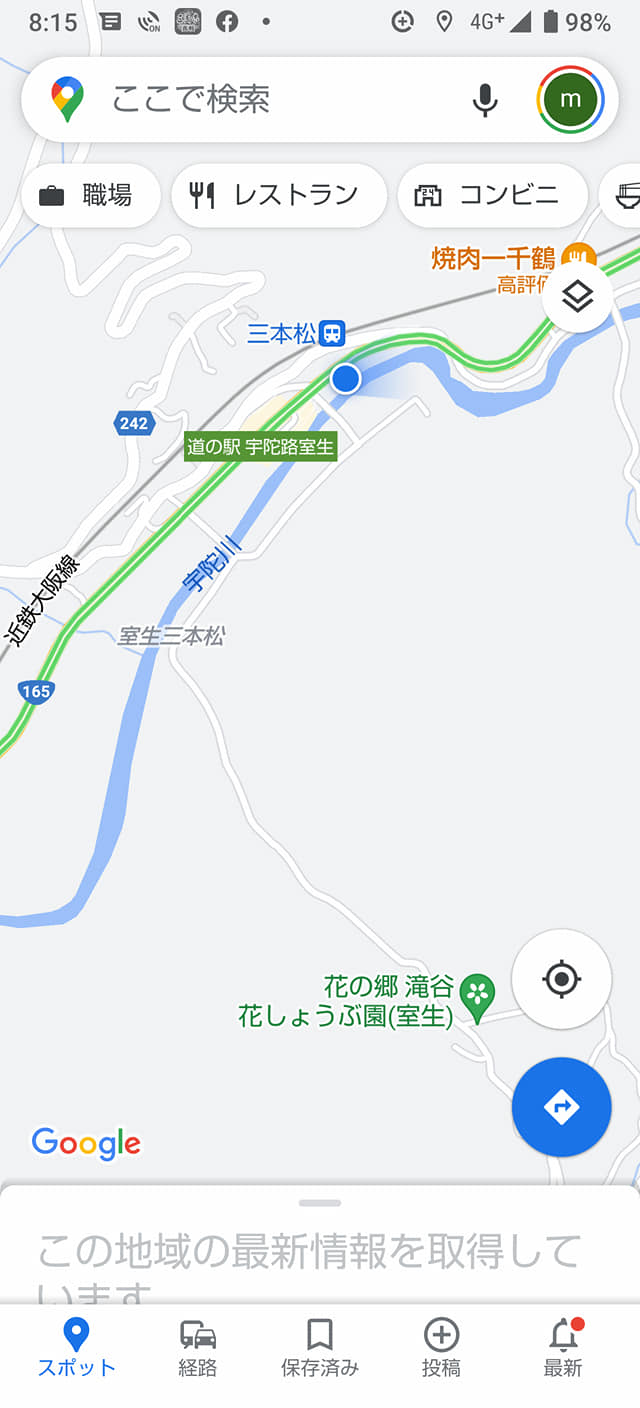
Task: Tap the 花しょうぶ園(室生) garden pin
Action: coord(477,995)
